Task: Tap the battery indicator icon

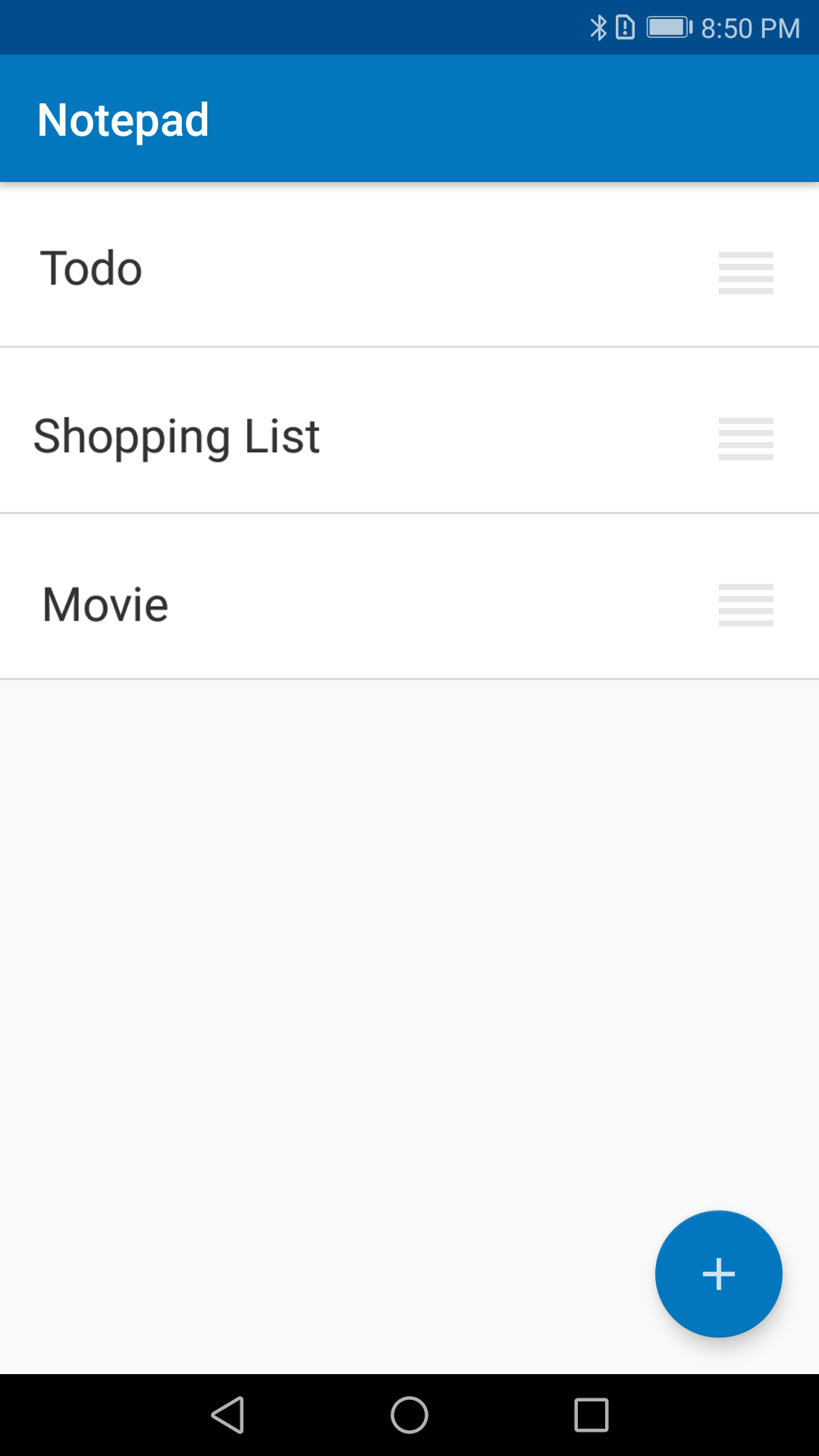Action: pos(667,27)
